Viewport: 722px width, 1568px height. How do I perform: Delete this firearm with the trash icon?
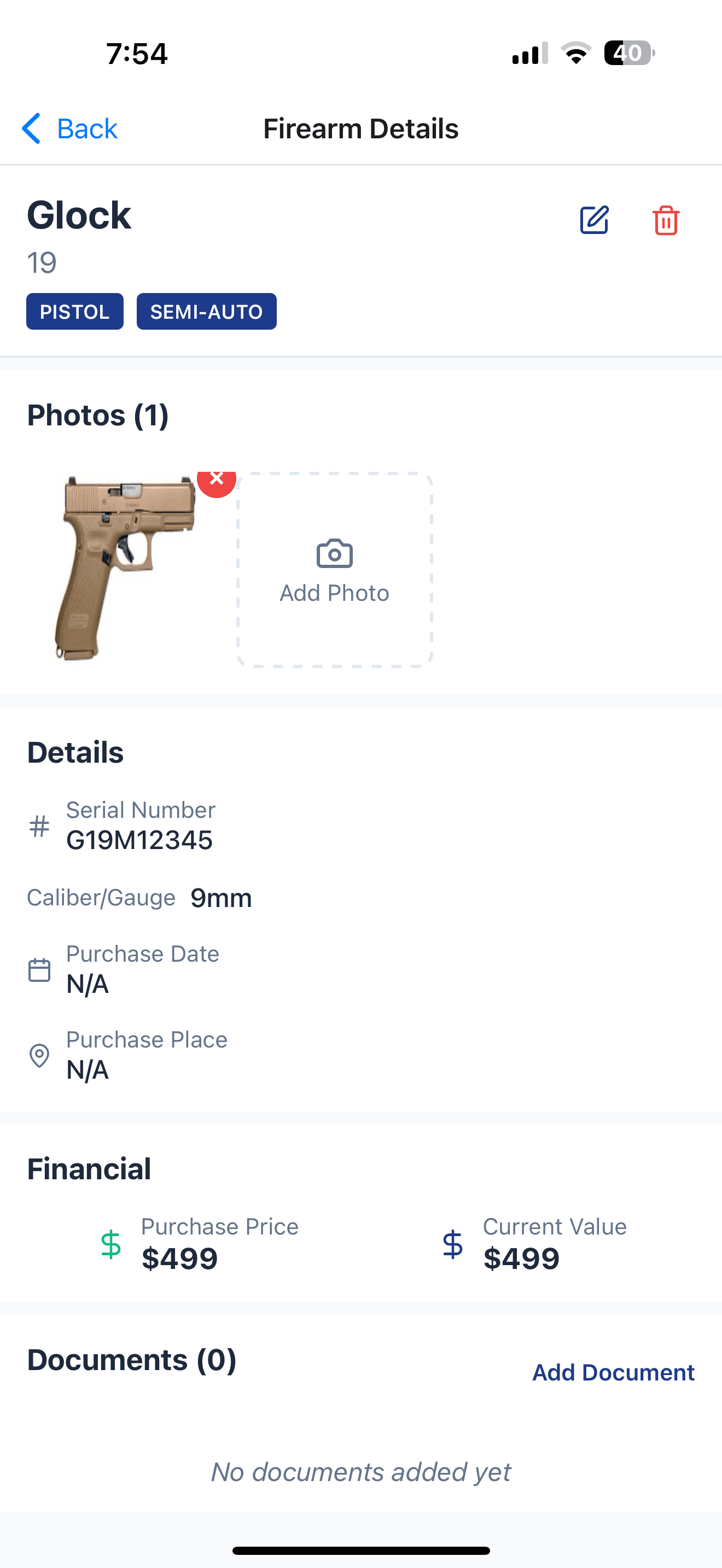pos(665,220)
